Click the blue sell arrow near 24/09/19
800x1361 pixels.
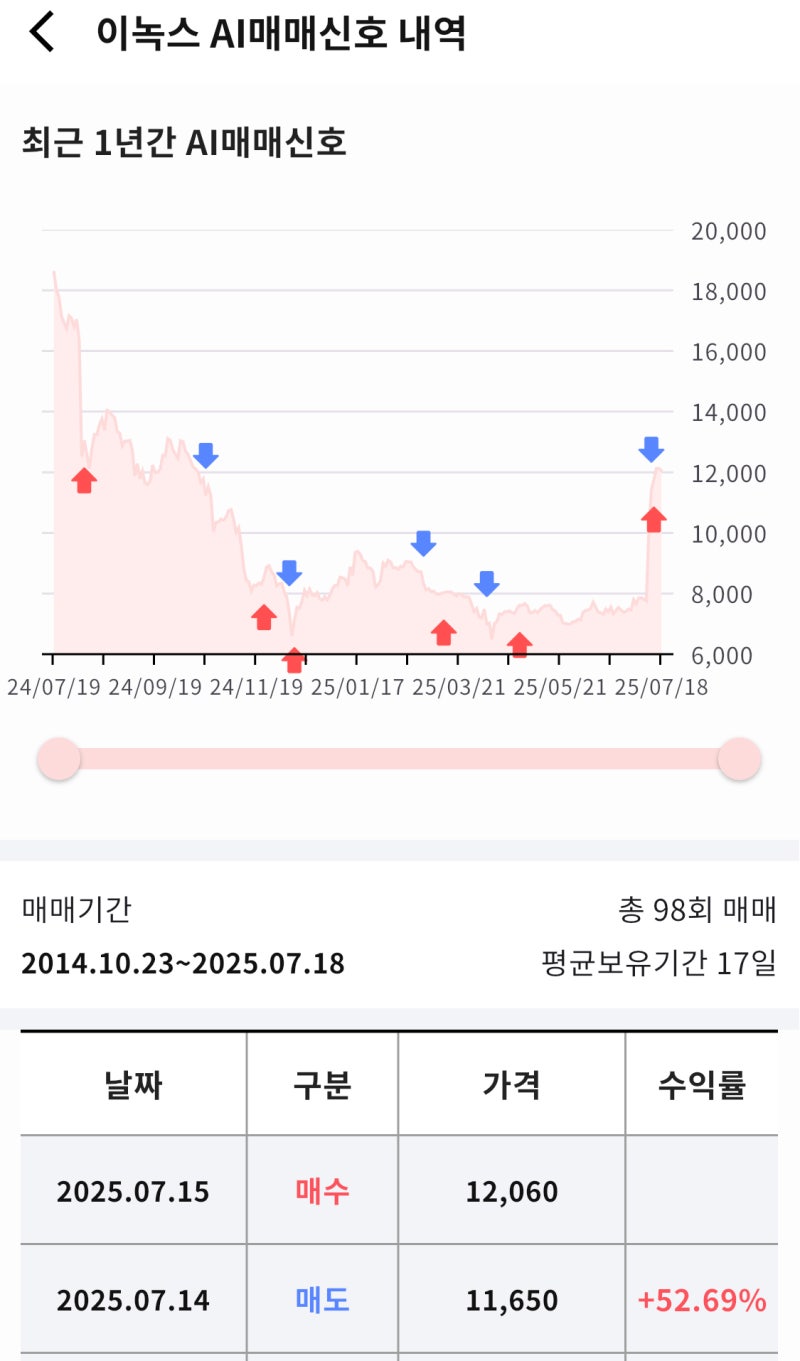[205, 456]
